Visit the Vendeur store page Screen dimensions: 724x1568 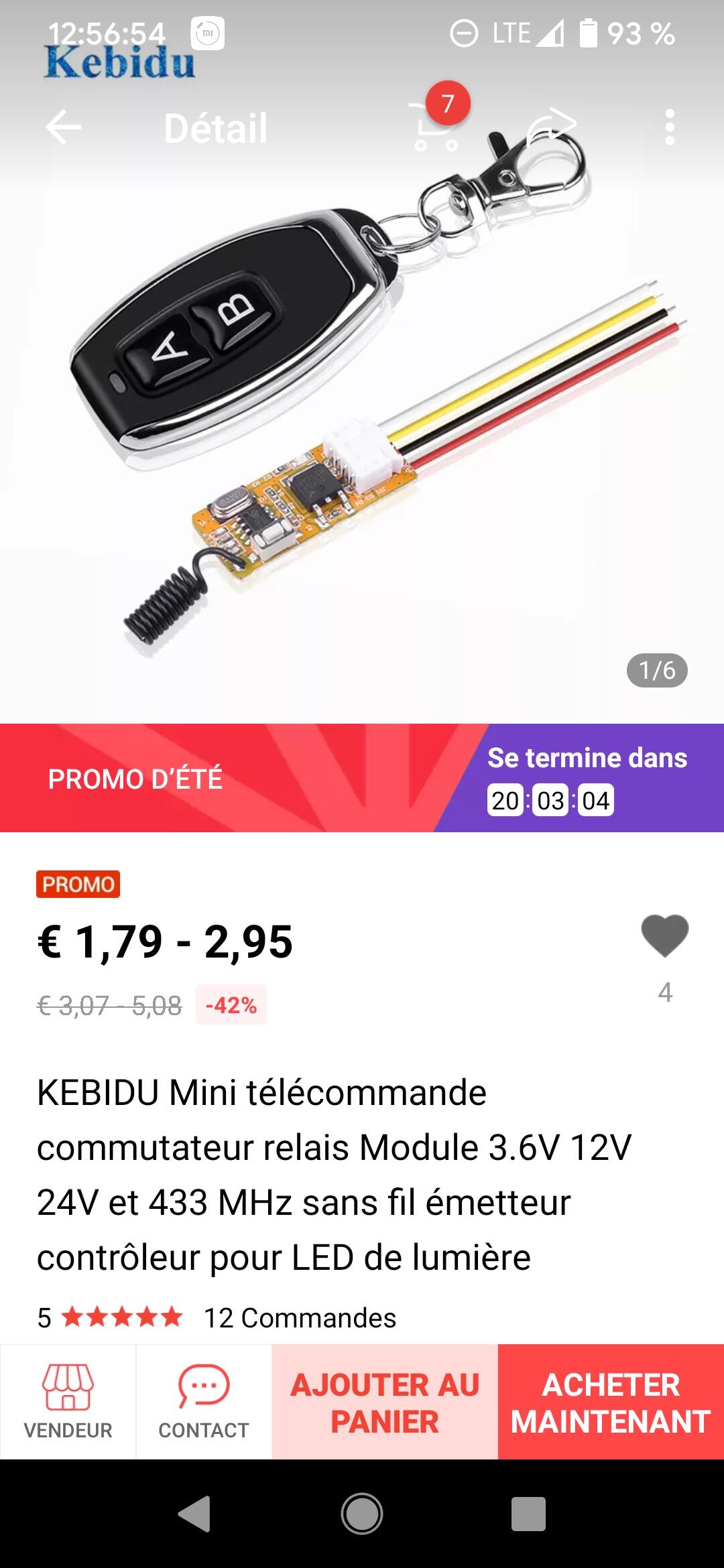(x=68, y=1402)
